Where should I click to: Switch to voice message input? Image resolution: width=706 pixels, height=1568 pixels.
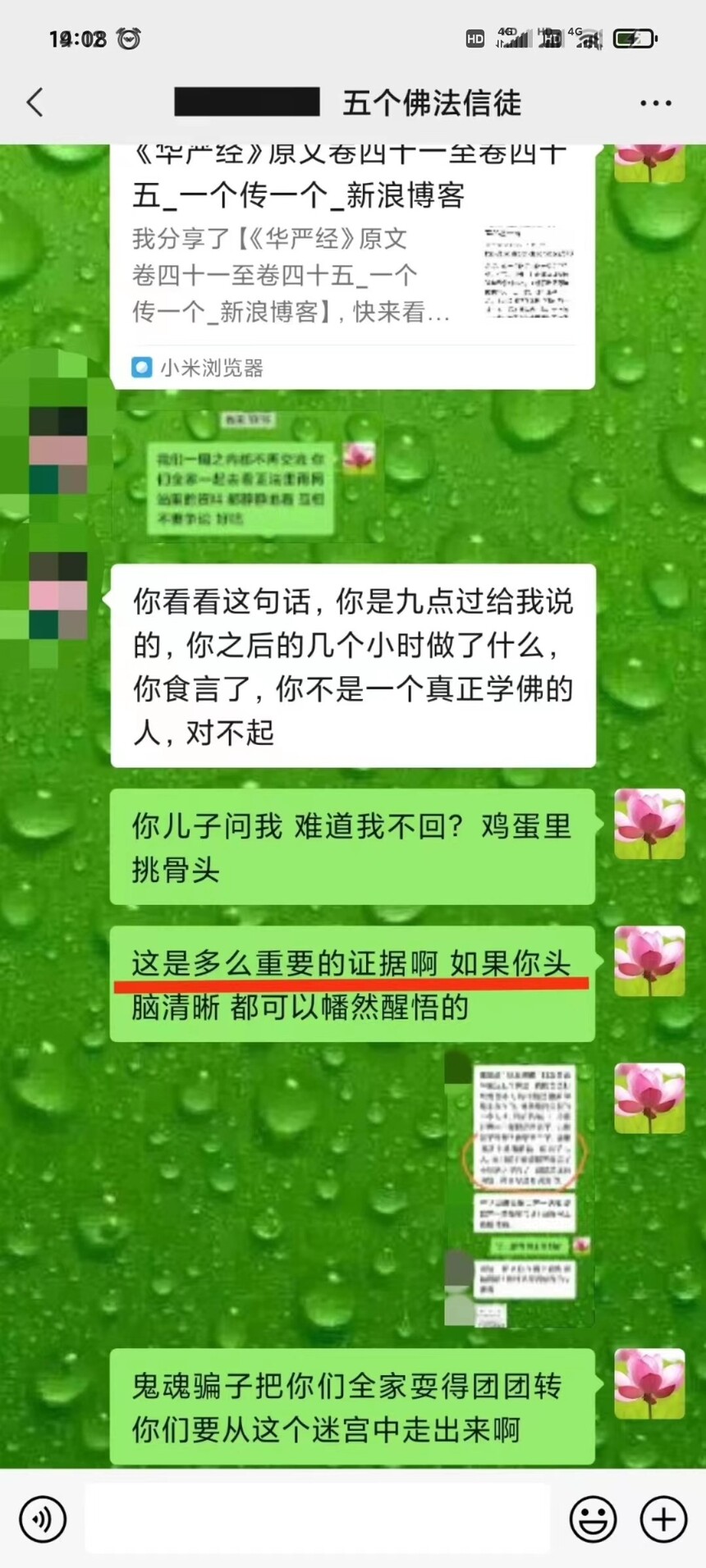coord(42,1519)
